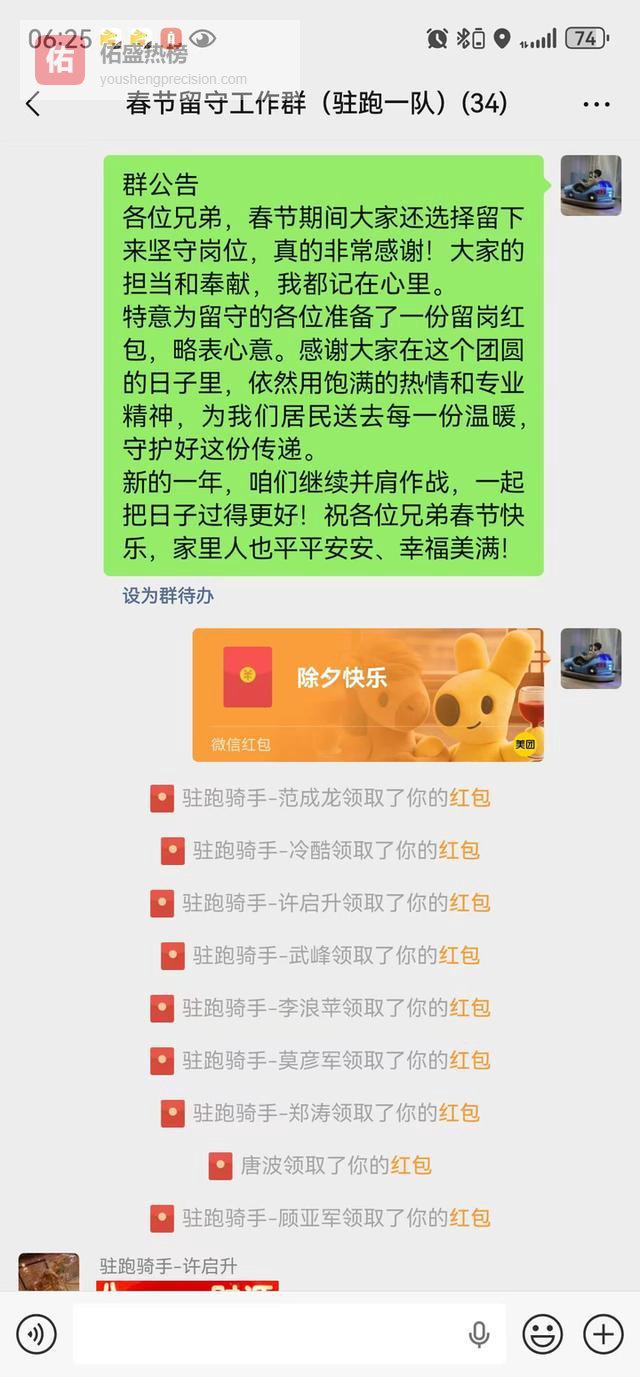Tap the microphone icon in text field
The height and width of the screenshot is (1377, 640).
point(479,1334)
